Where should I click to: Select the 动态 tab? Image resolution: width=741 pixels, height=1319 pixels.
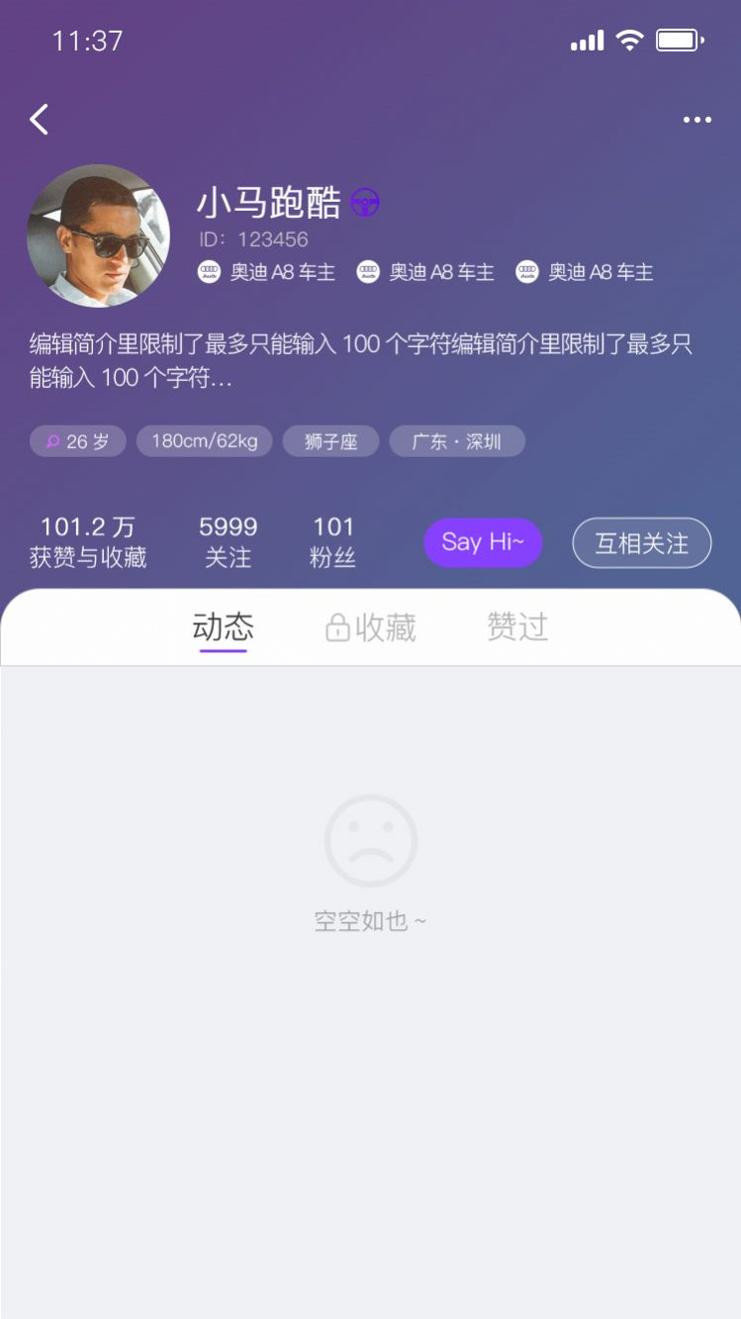224,627
